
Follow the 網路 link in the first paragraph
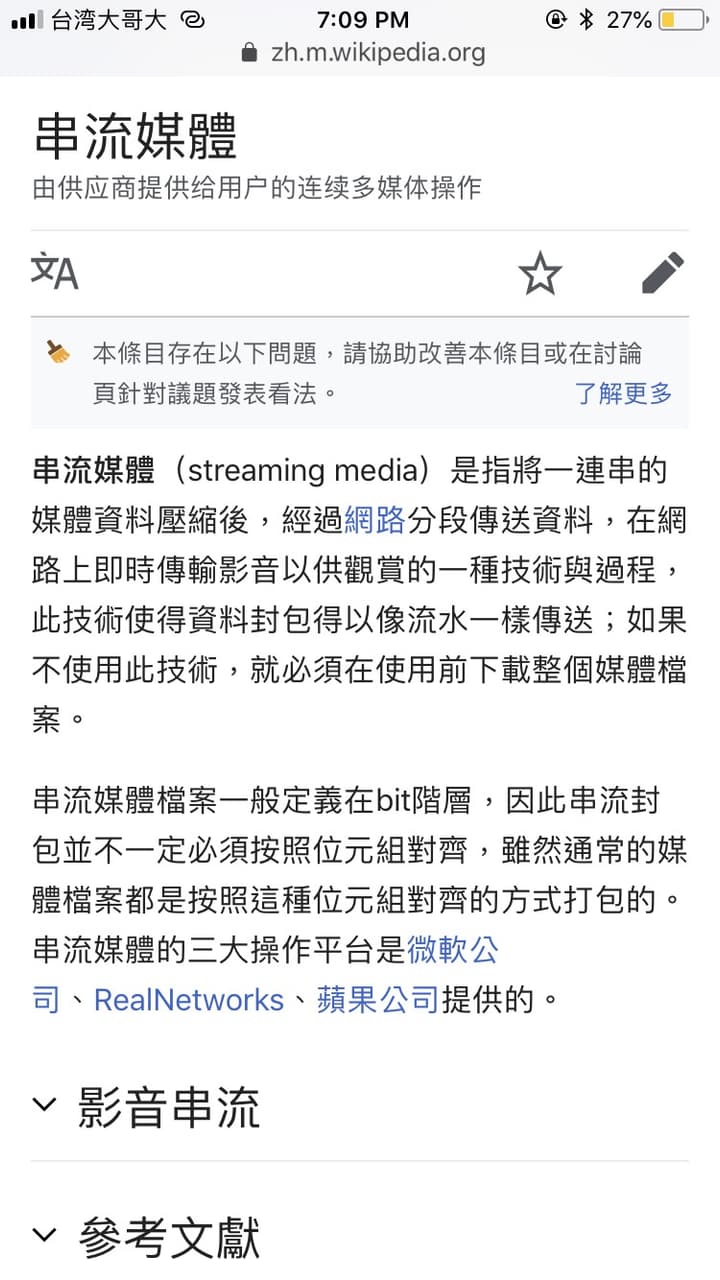click(x=374, y=520)
